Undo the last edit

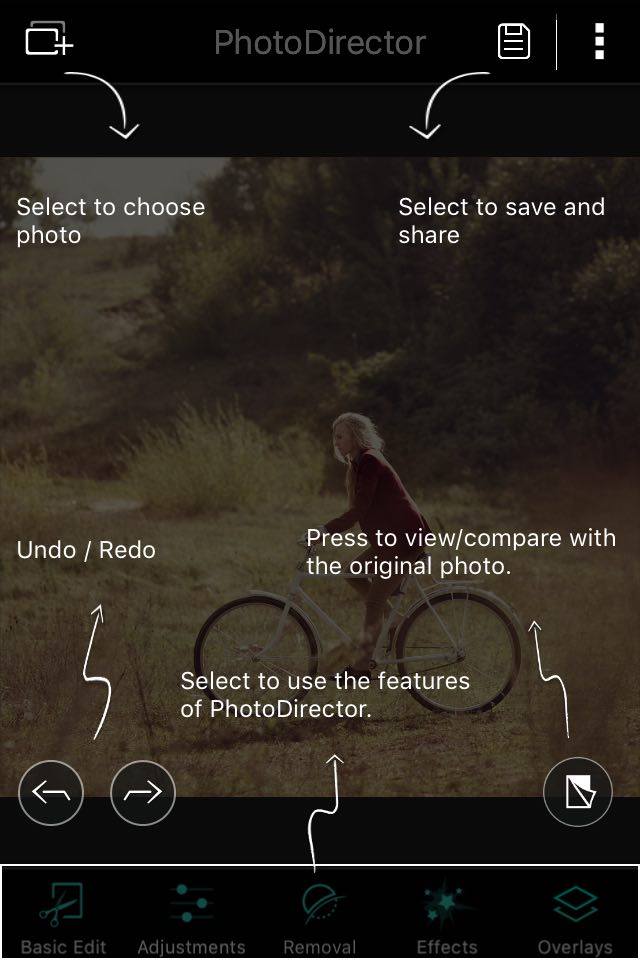[x=51, y=793]
